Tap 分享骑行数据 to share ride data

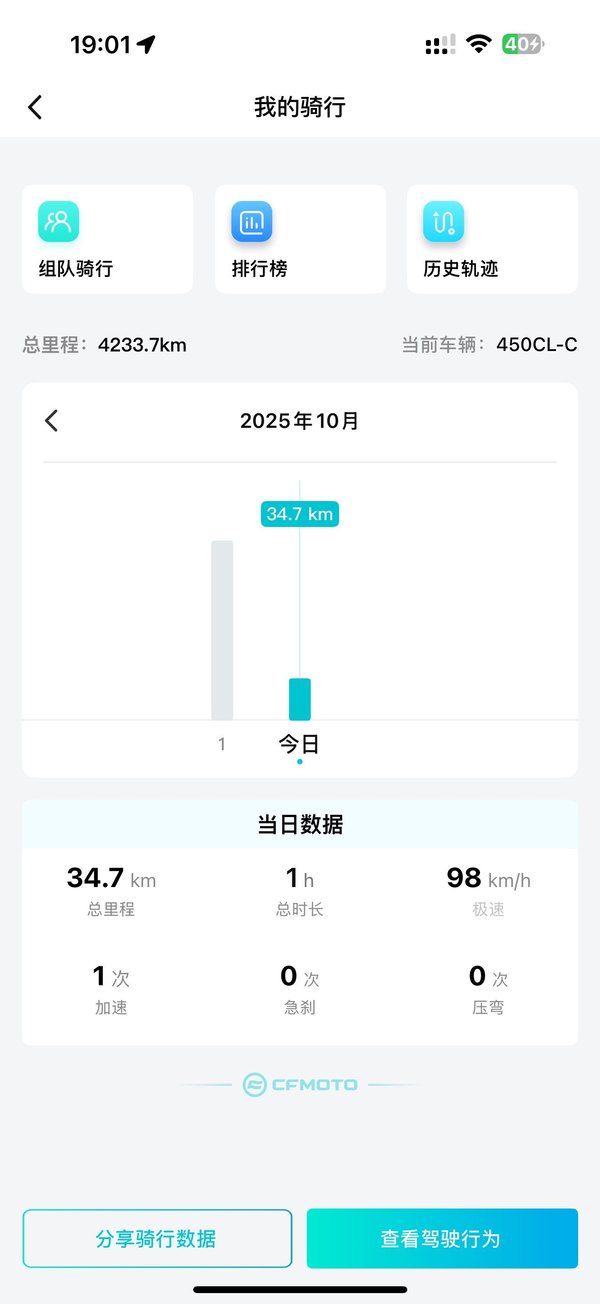(x=157, y=1239)
